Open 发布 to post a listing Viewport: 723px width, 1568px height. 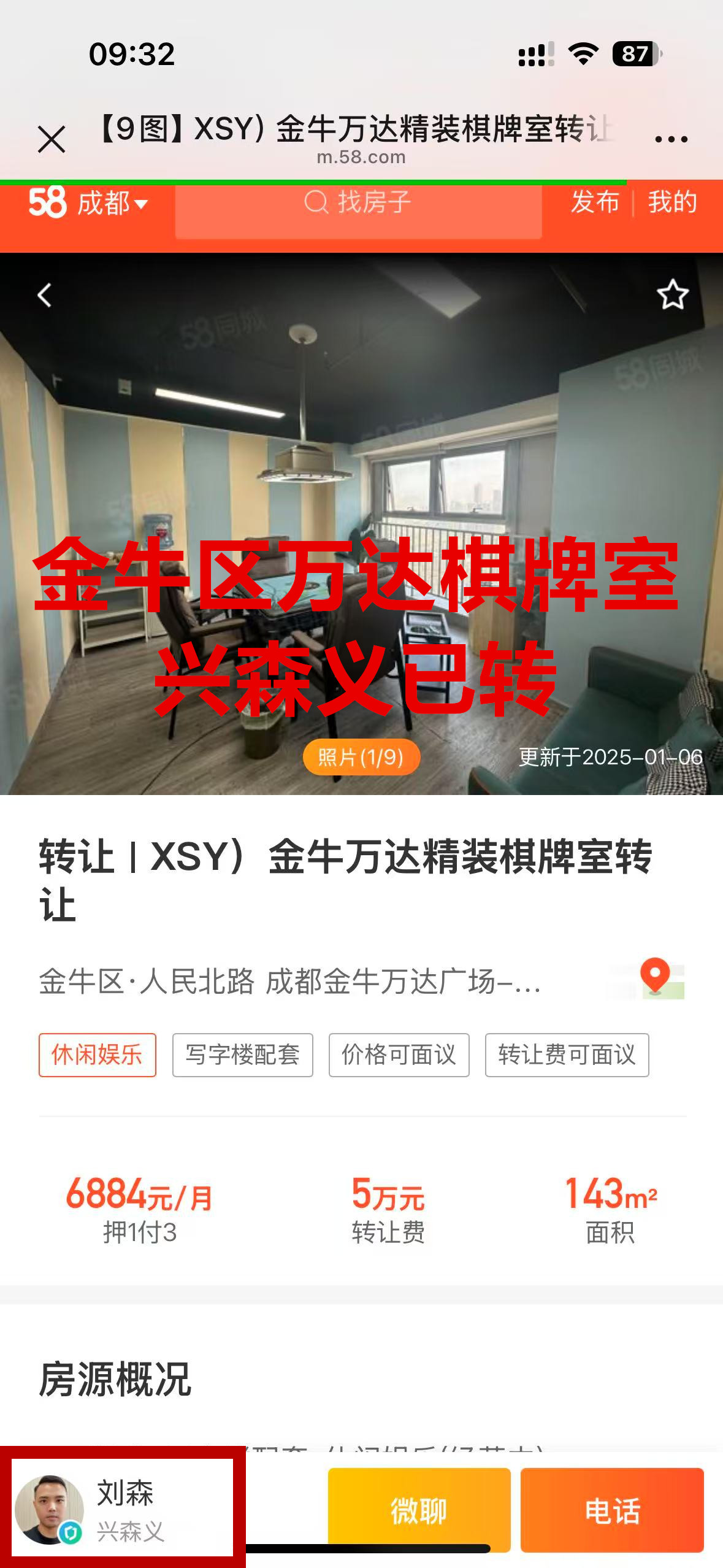594,202
